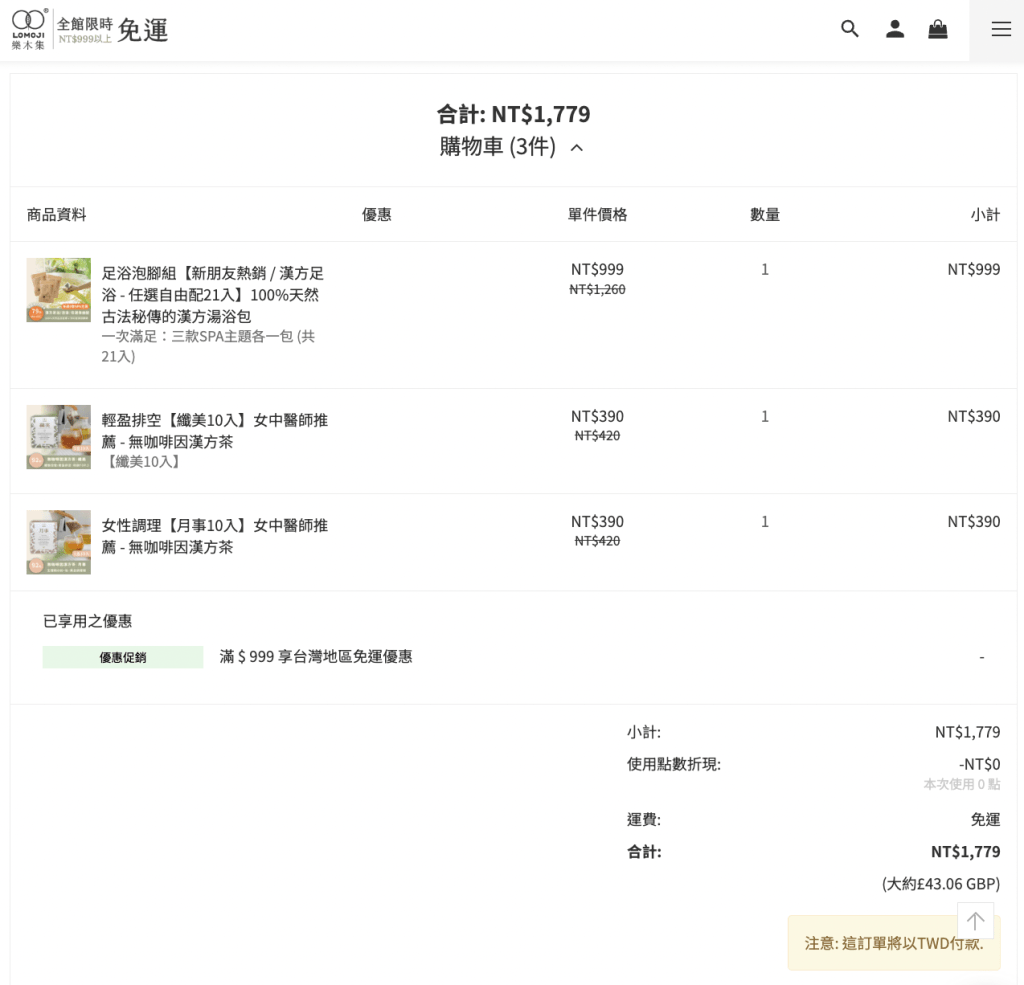Open the hamburger menu

(x=1001, y=29)
